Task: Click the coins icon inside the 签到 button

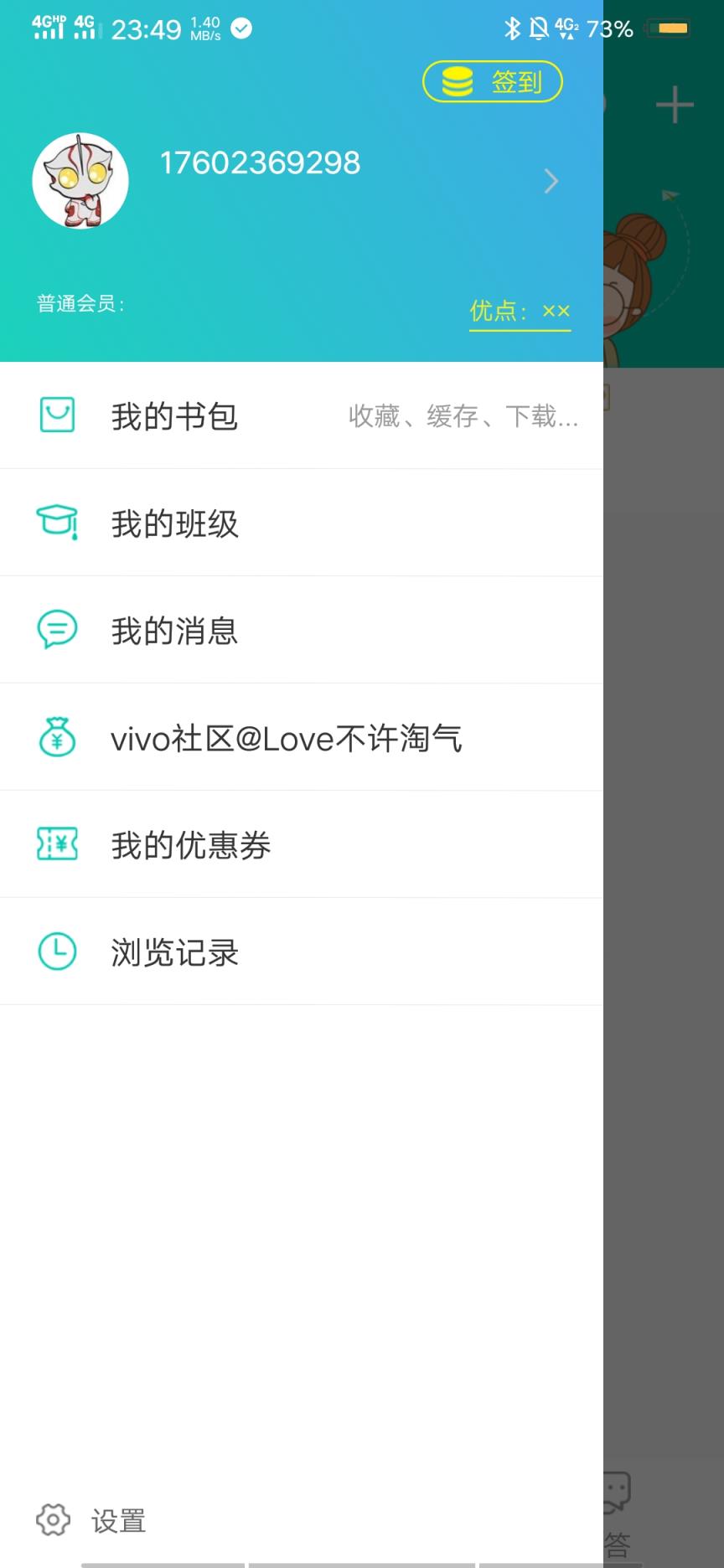Action: click(455, 81)
